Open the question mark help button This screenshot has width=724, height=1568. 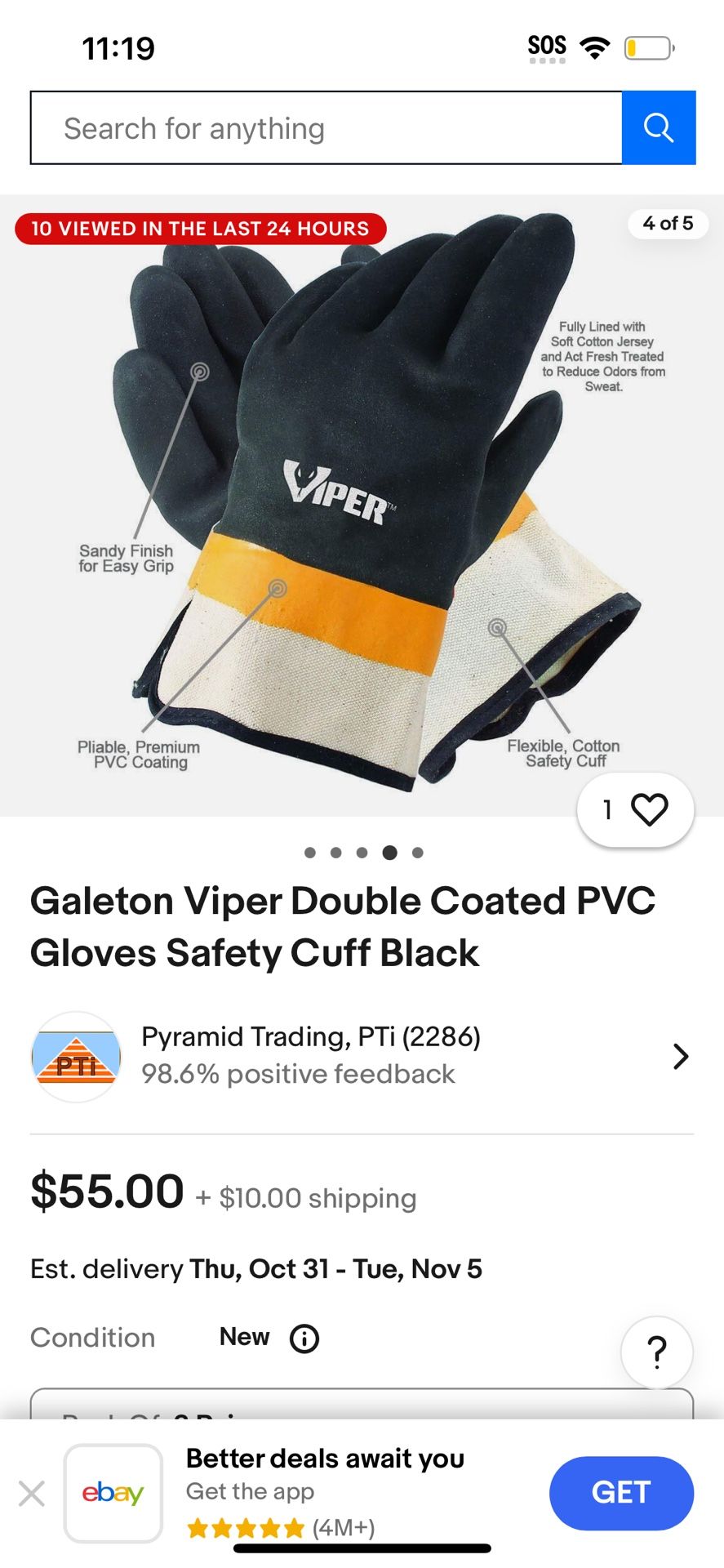click(x=657, y=1352)
